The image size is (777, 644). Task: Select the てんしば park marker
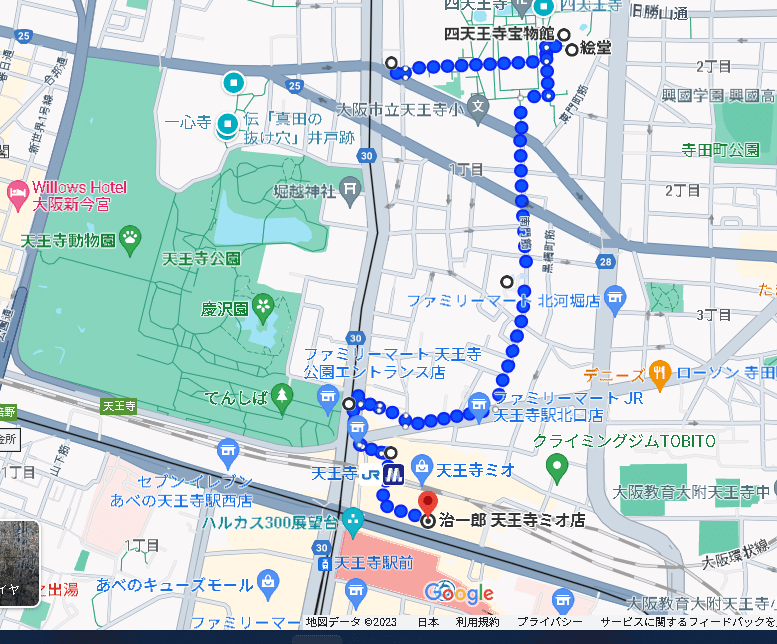click(x=283, y=397)
